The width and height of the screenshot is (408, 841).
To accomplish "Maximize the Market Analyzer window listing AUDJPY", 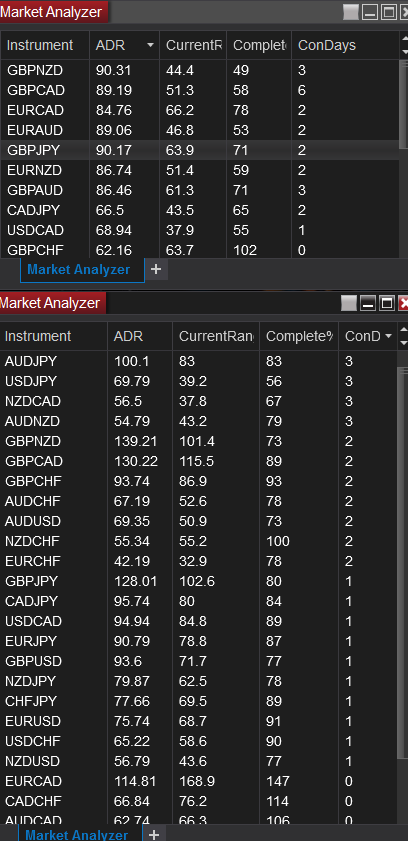I will click(387, 304).
